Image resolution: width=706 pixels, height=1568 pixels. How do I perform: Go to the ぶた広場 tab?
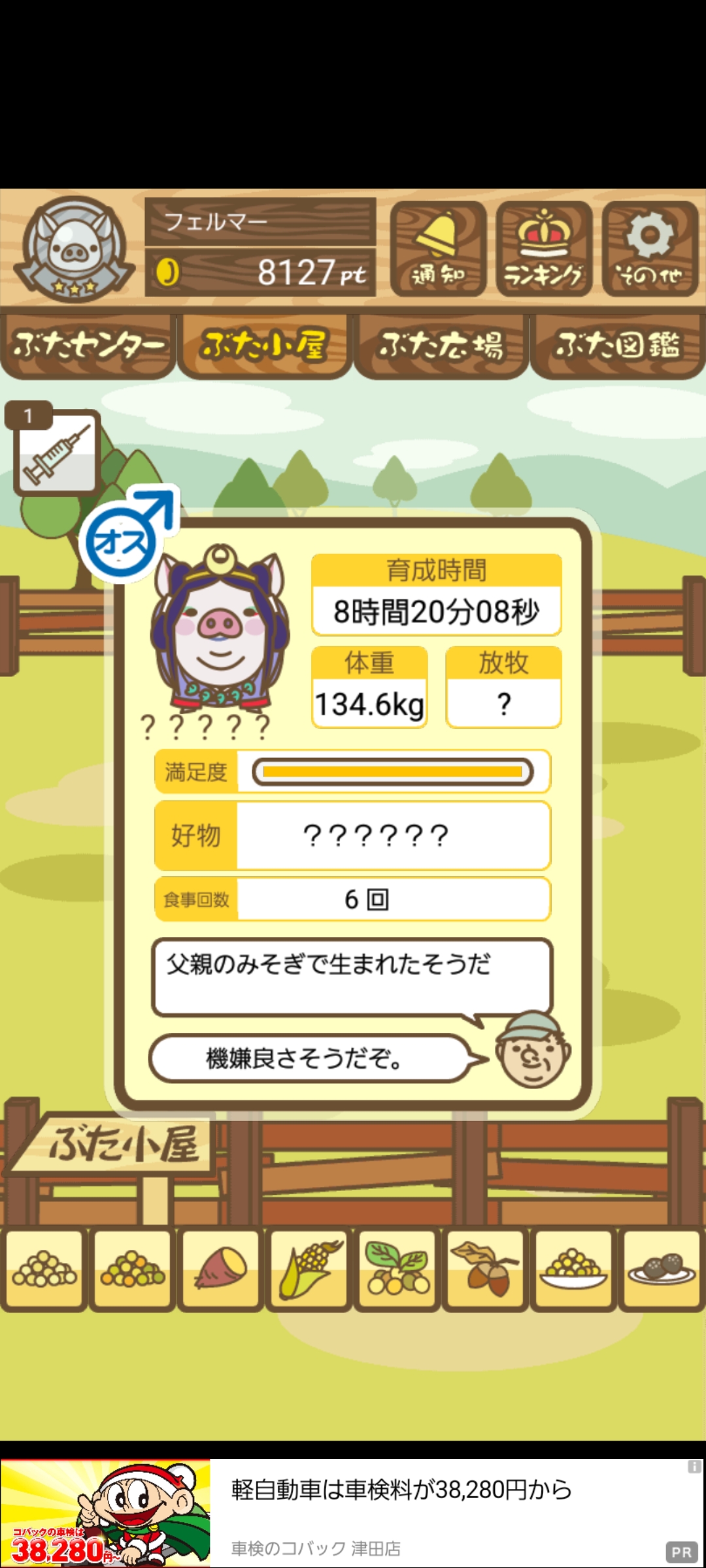[441, 345]
